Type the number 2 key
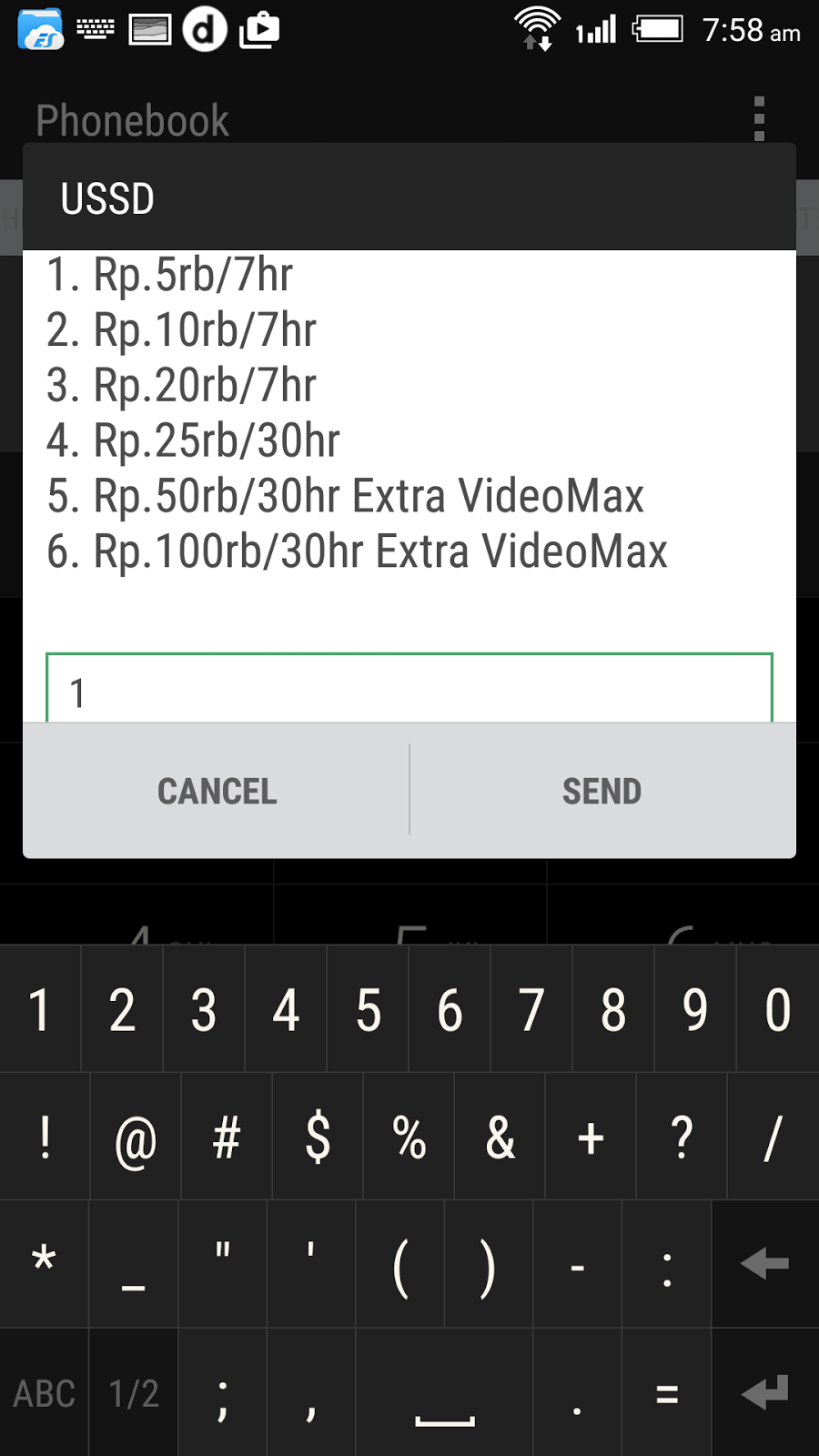This screenshot has width=819, height=1456. pos(122,1009)
